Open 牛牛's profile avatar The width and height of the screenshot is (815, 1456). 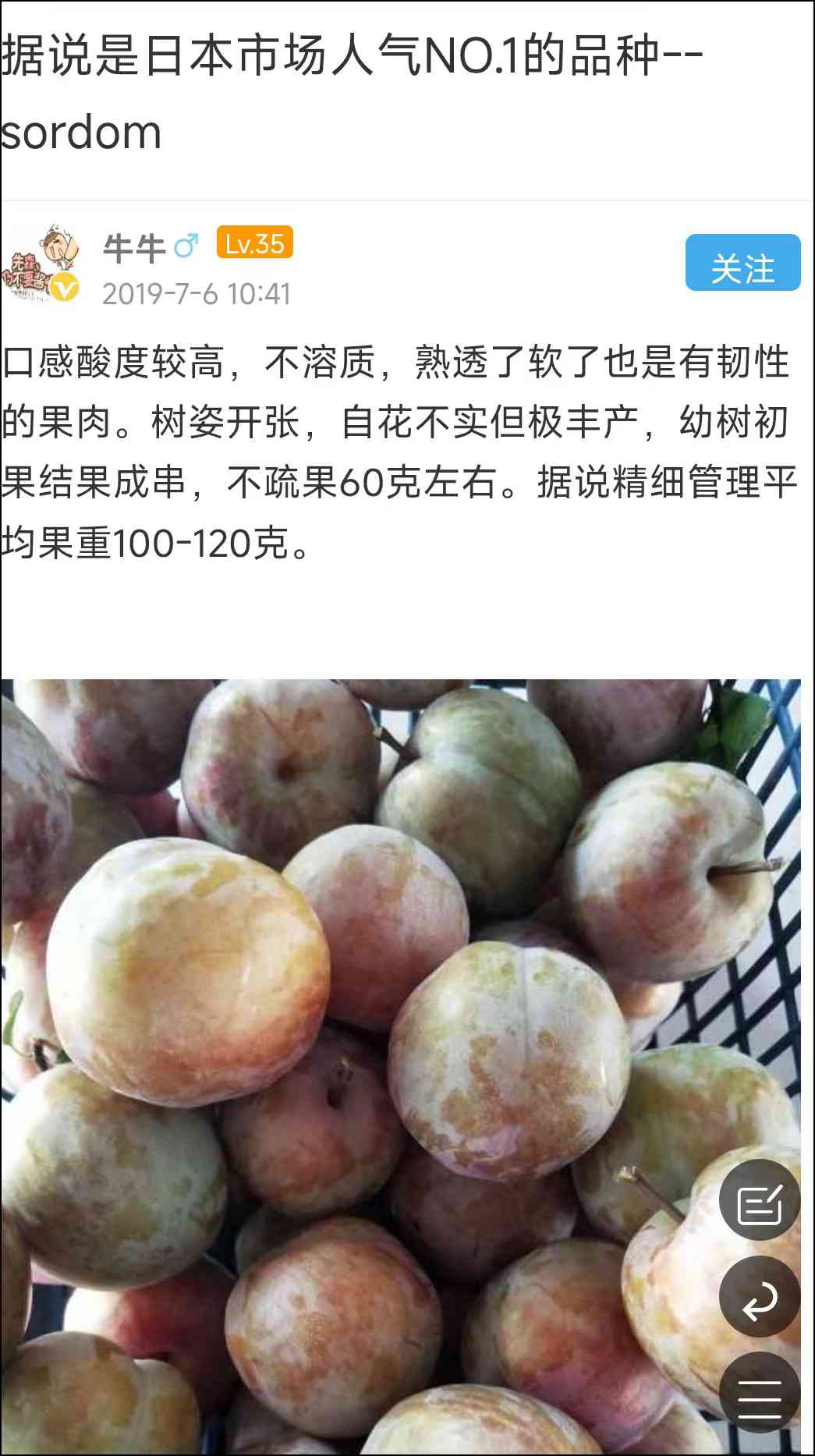42,264
